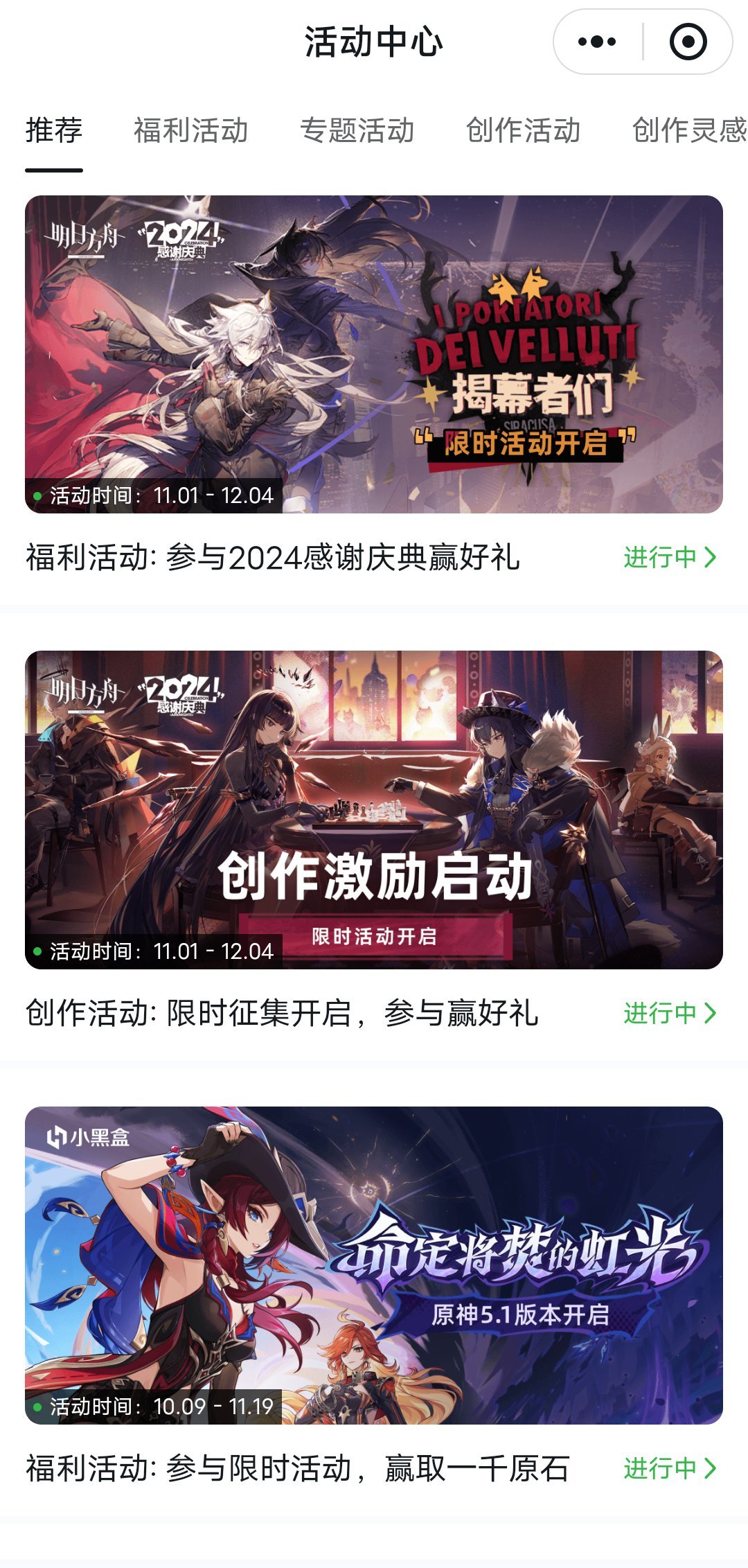
Task: Switch to the 福利活动 tab
Action: pos(190,130)
